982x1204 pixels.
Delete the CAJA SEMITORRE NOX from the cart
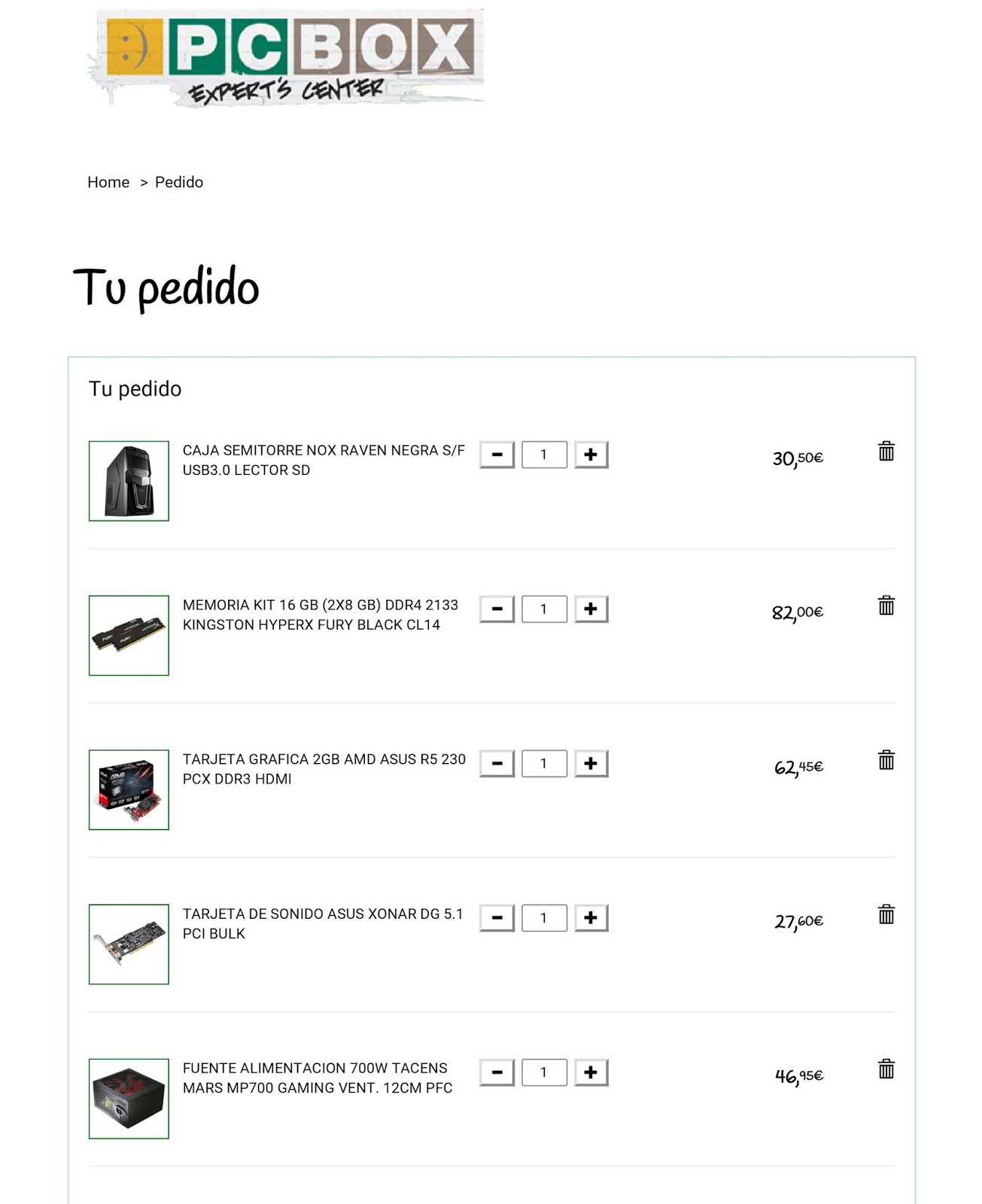(x=886, y=451)
